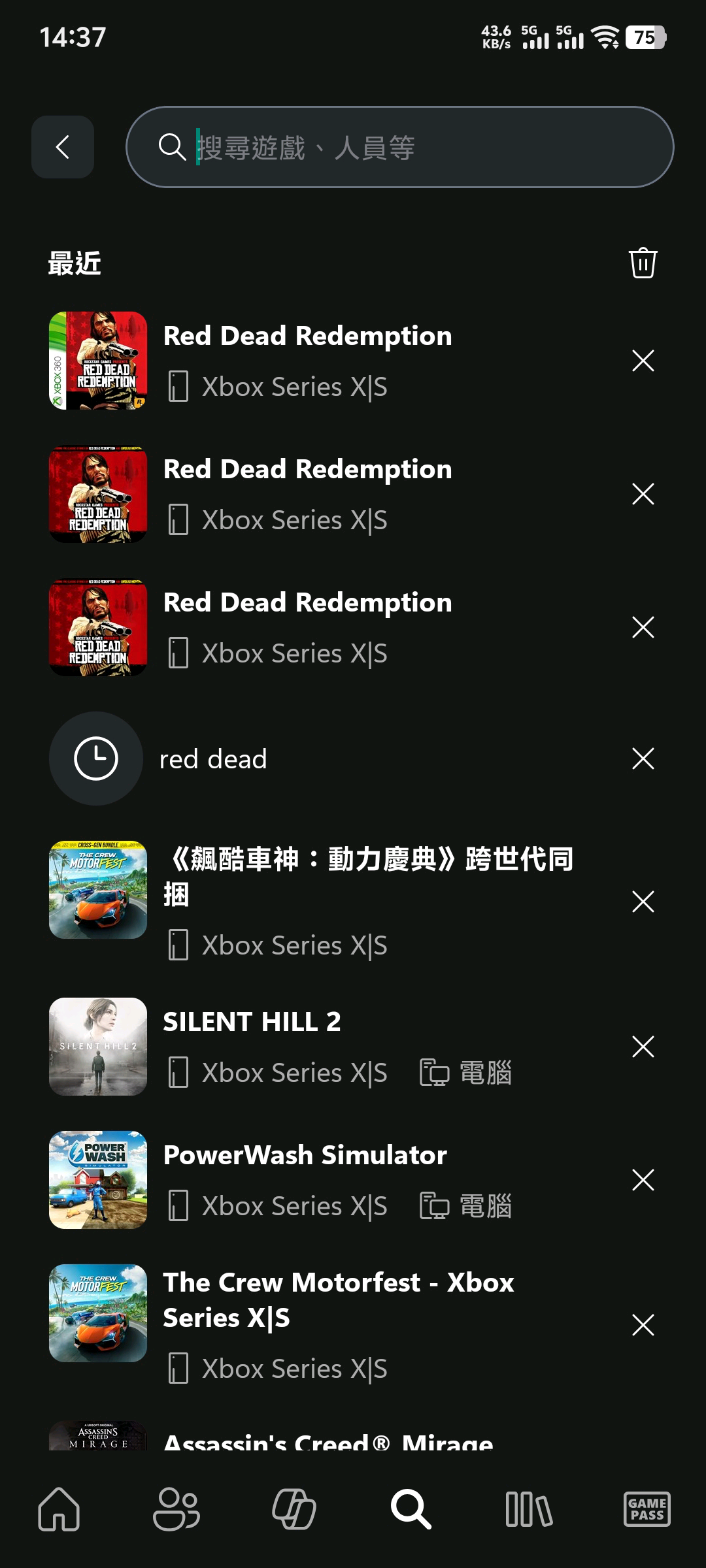Remove the 'red dead' search history entry
This screenshot has width=706, height=1568.
coord(643,759)
